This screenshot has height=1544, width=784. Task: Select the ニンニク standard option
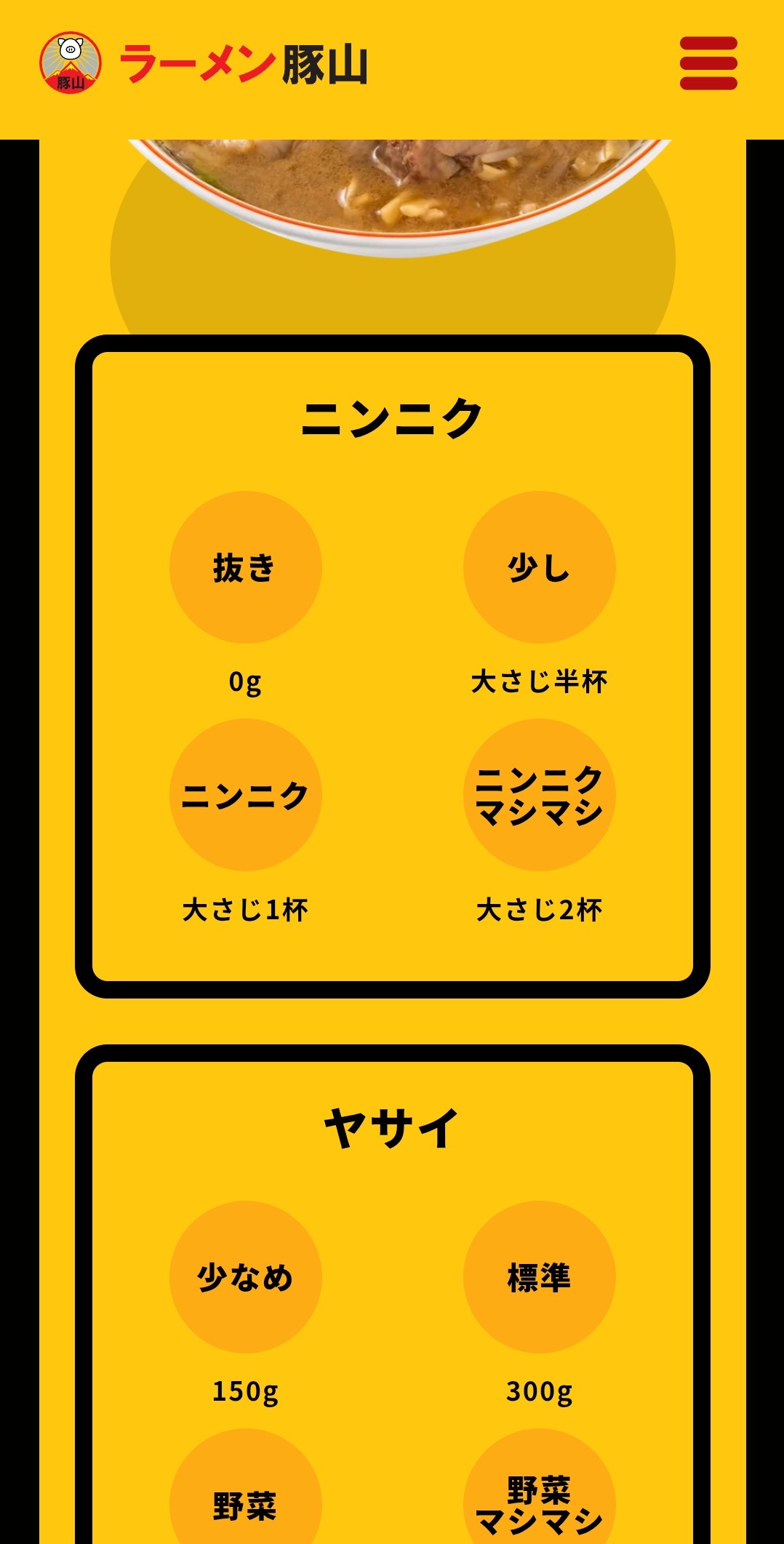[x=245, y=795]
